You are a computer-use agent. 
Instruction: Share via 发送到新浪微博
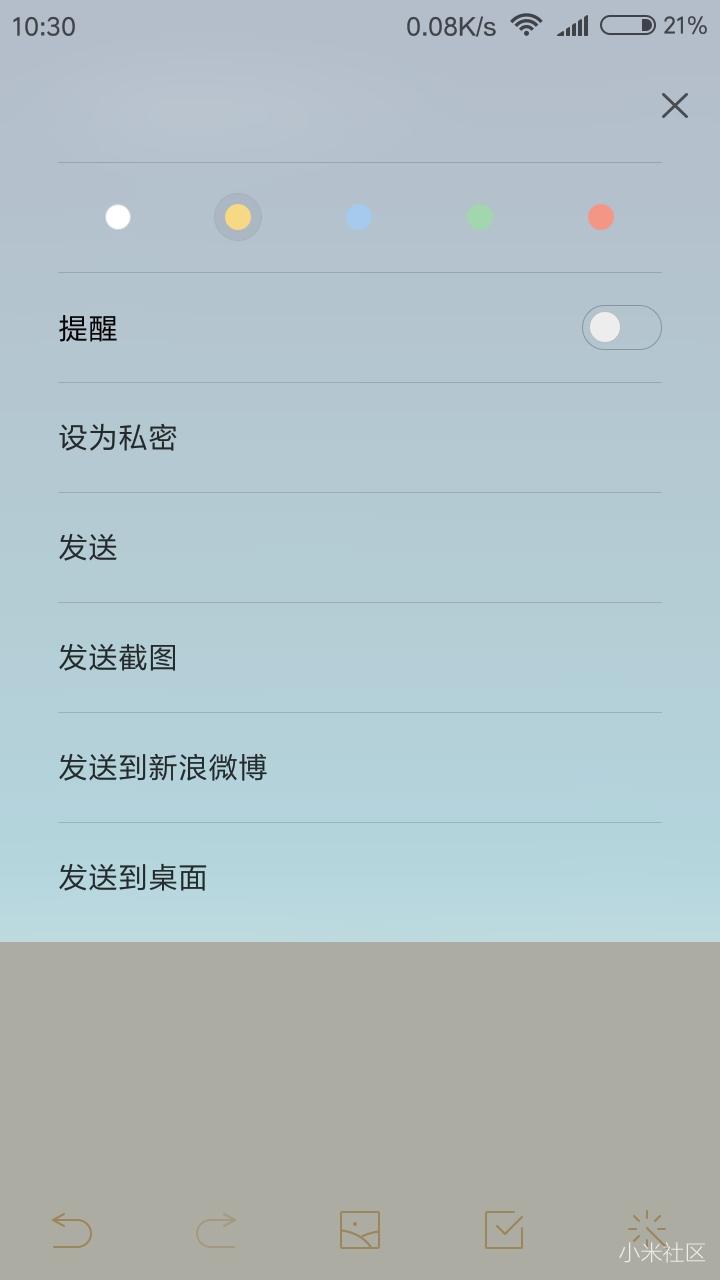point(163,768)
